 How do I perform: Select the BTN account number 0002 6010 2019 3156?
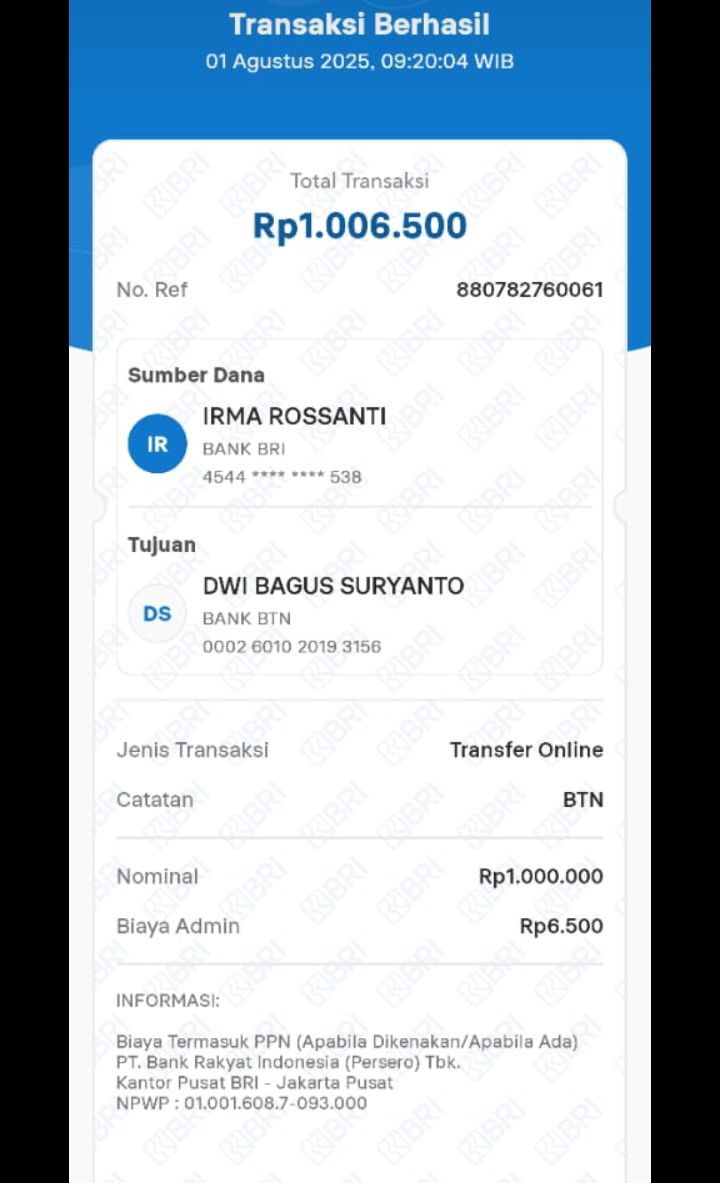(290, 647)
